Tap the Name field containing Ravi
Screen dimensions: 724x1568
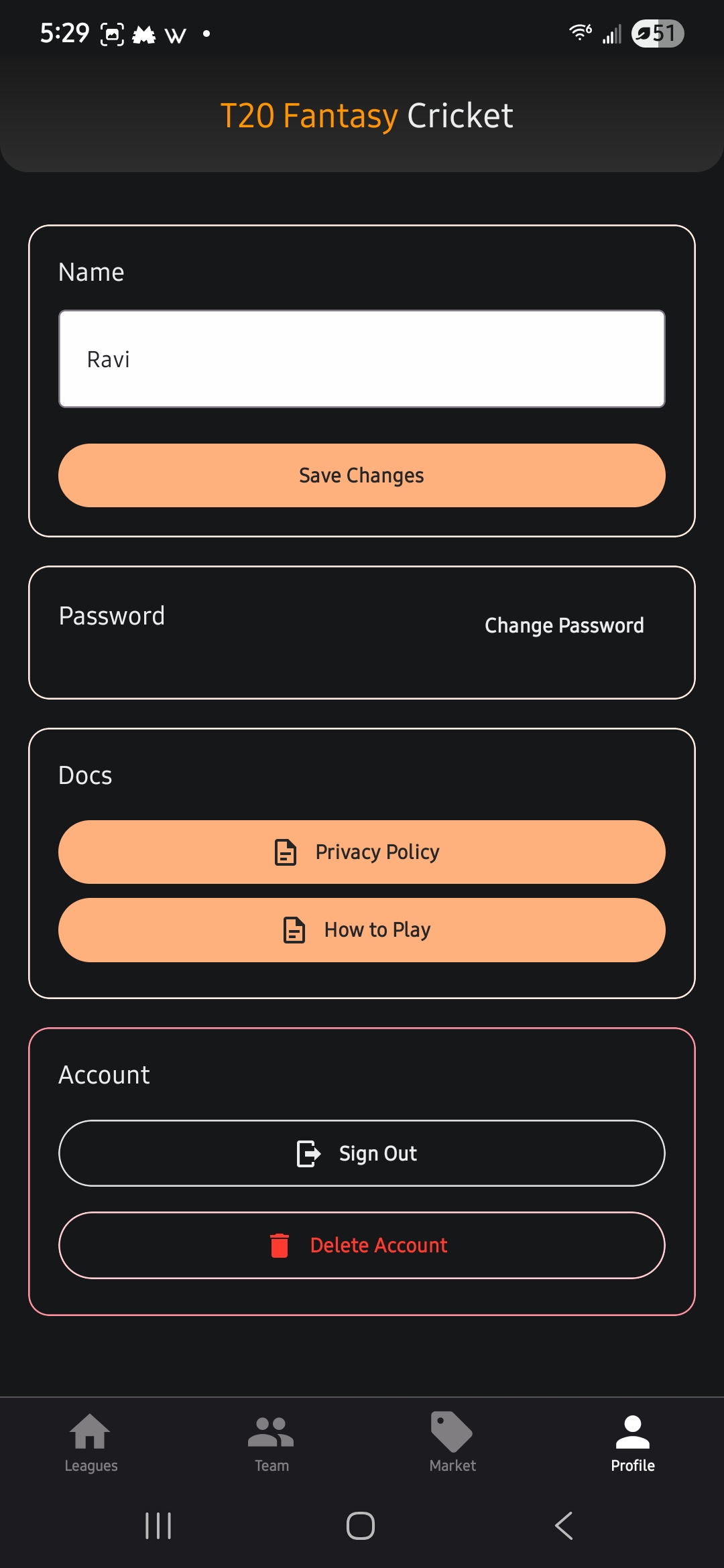click(362, 358)
